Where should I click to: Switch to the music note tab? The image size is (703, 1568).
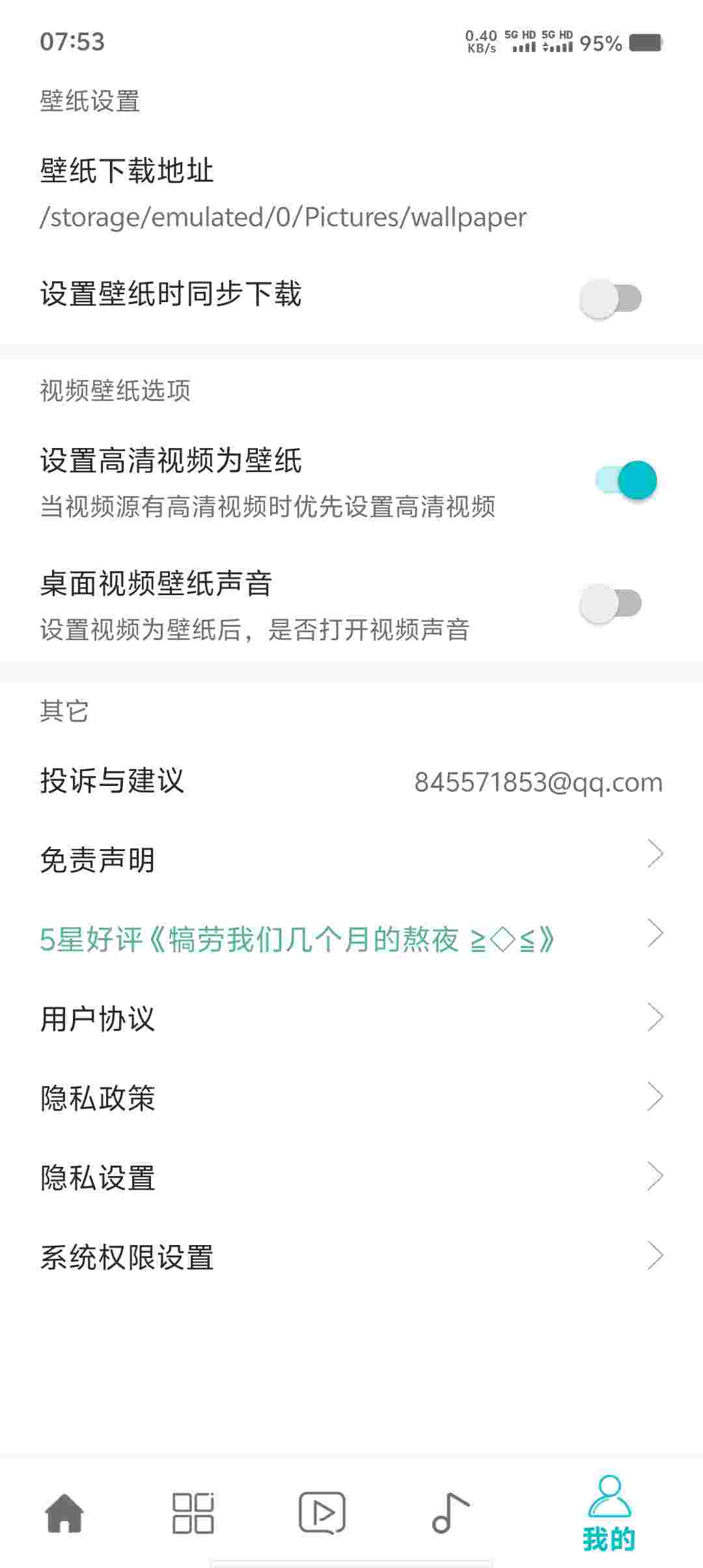[450, 1512]
